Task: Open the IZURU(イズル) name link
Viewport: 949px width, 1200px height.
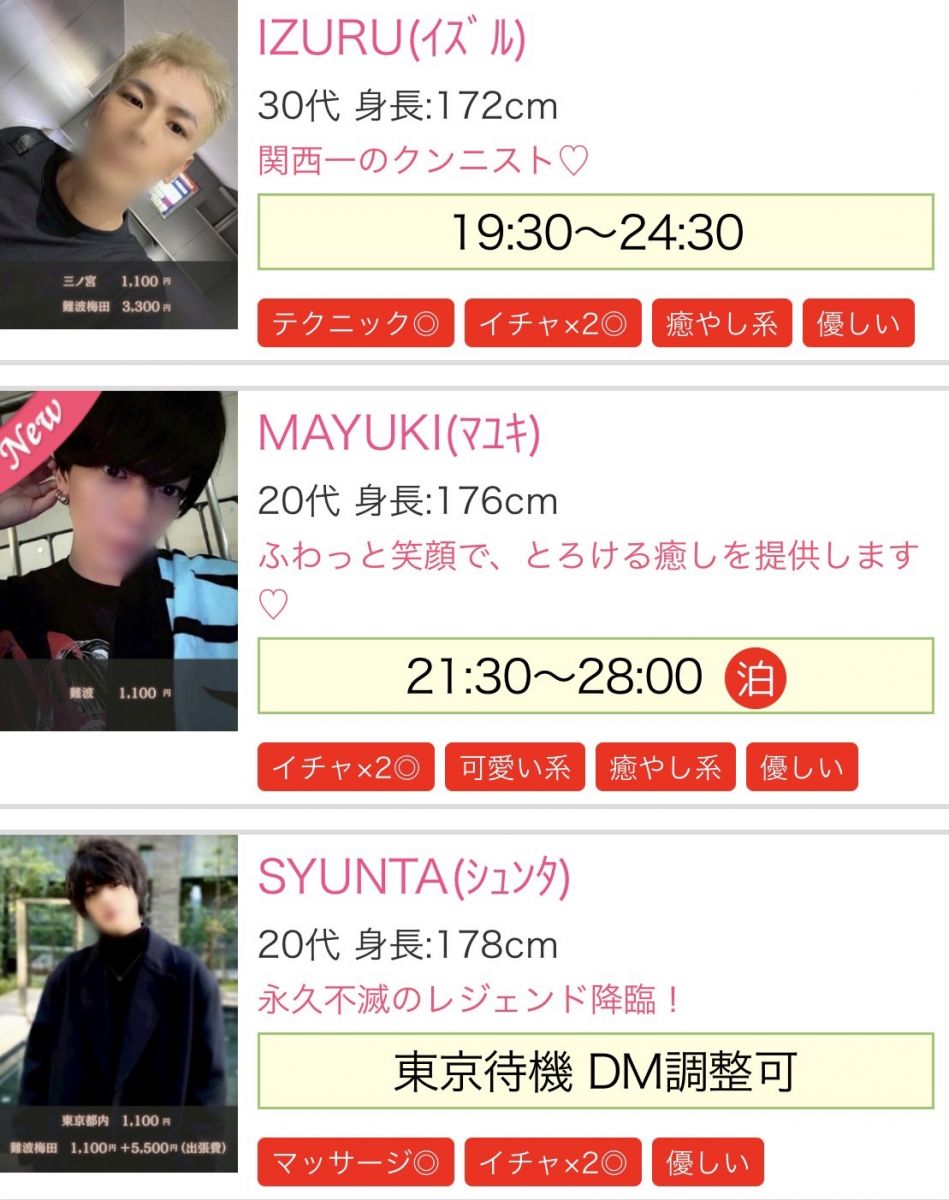Action: (391, 41)
